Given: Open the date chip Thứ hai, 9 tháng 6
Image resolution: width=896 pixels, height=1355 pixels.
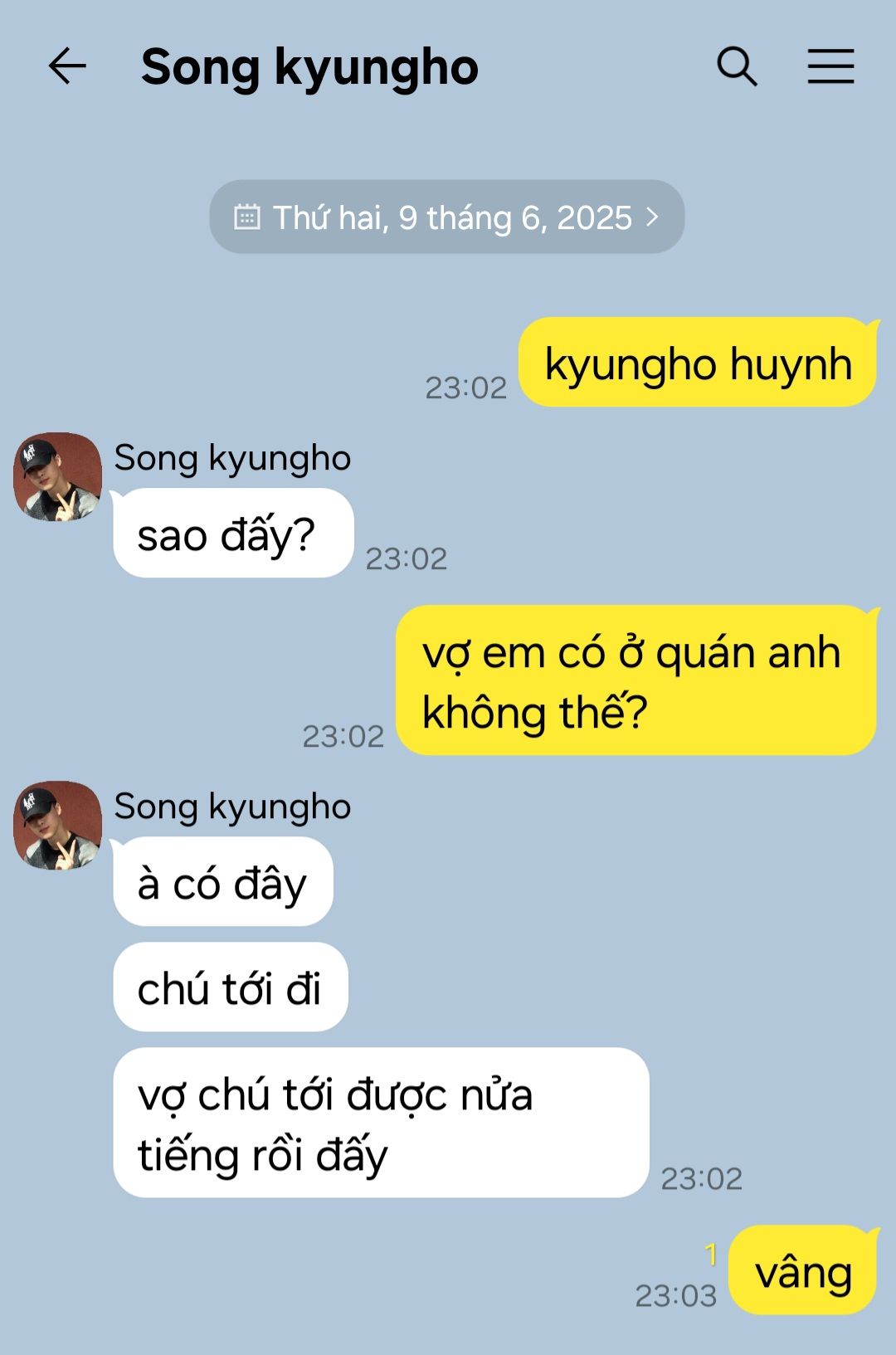Looking at the screenshot, I should pos(446,217).
